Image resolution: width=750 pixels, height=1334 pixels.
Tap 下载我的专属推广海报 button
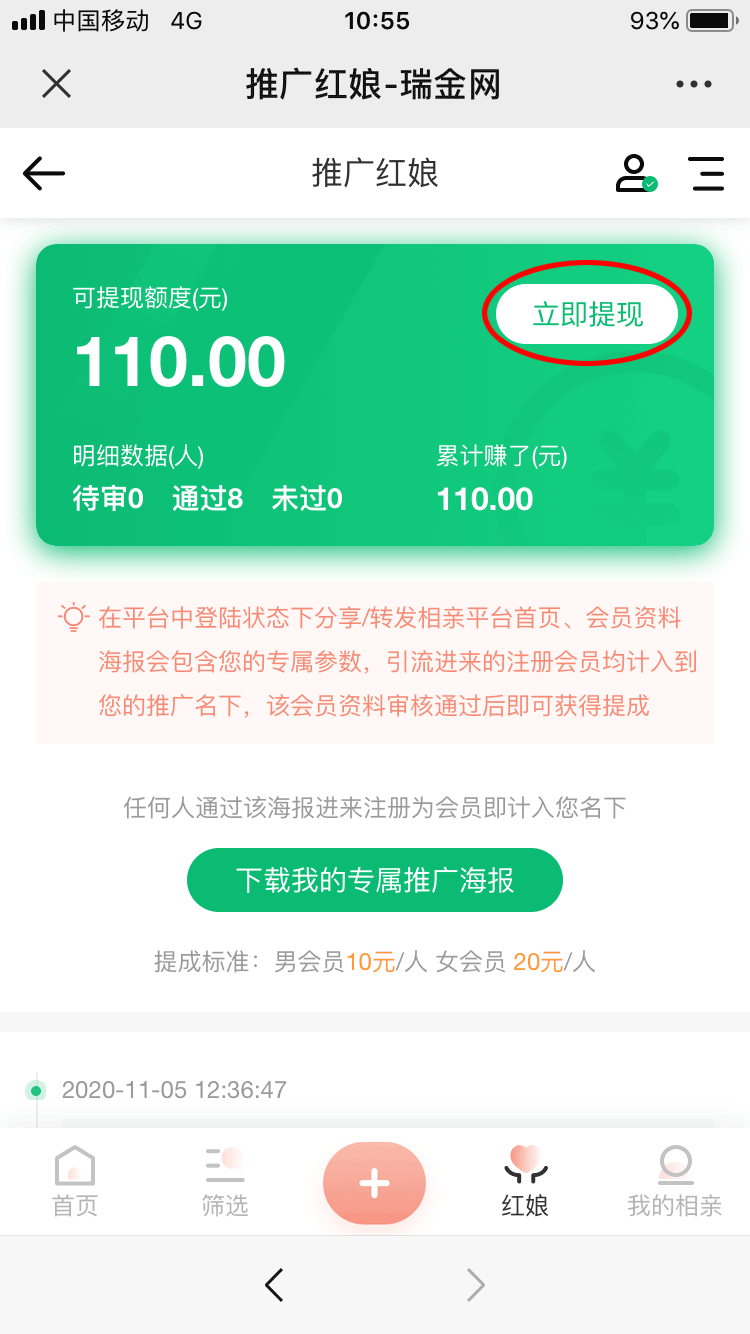pos(375,880)
